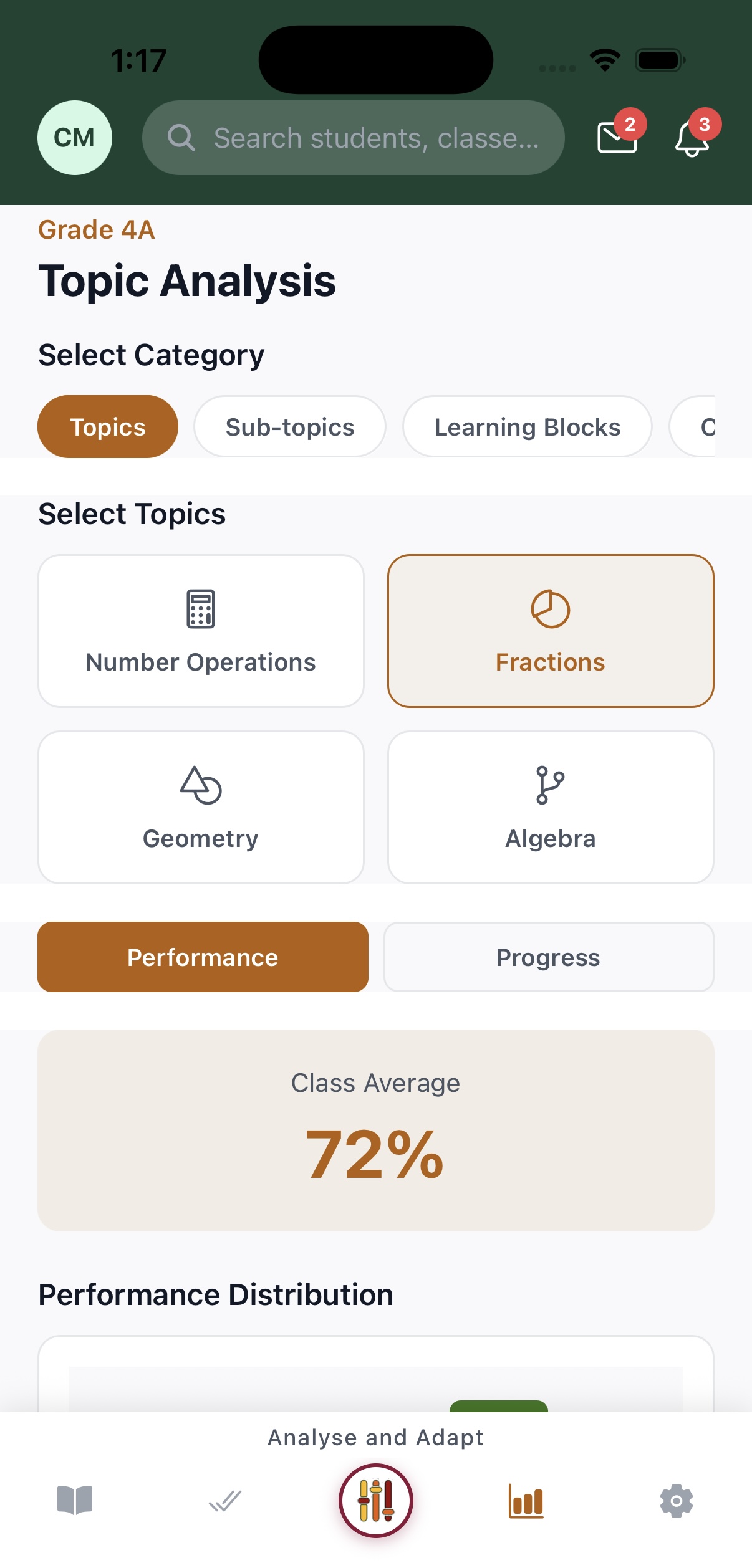Select the Topics category chip
Image resolution: width=752 pixels, height=1568 pixels.
point(108,427)
